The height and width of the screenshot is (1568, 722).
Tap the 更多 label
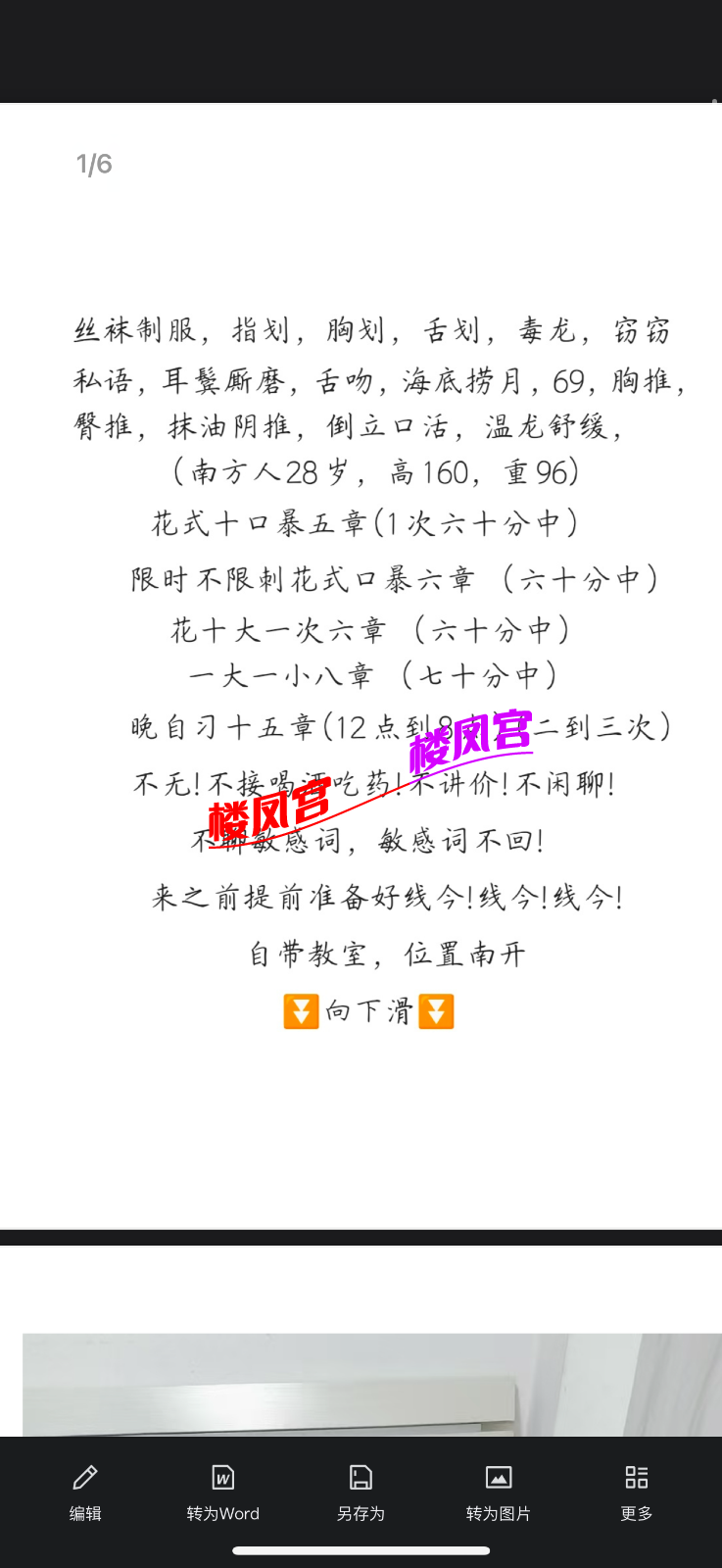636,1513
